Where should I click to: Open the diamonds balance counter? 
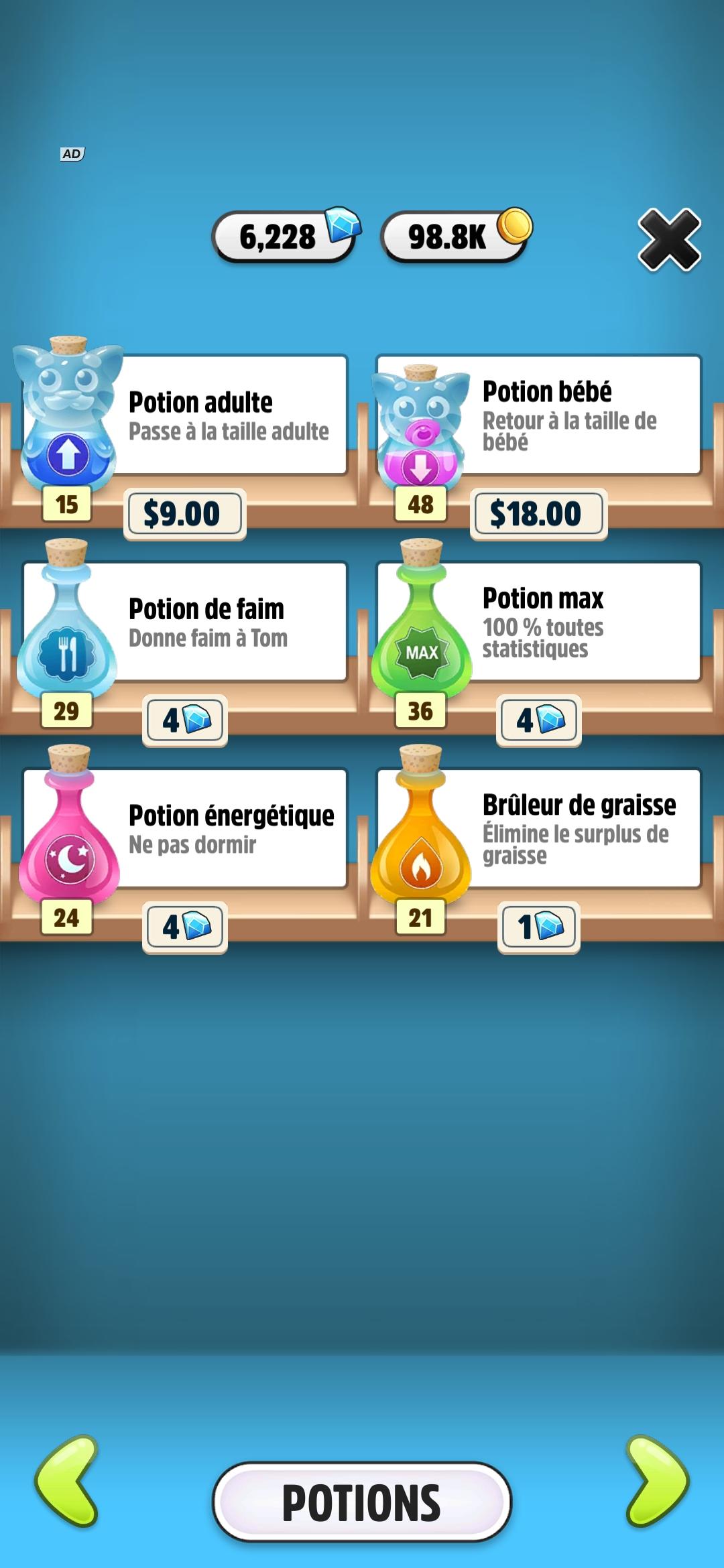tap(285, 237)
